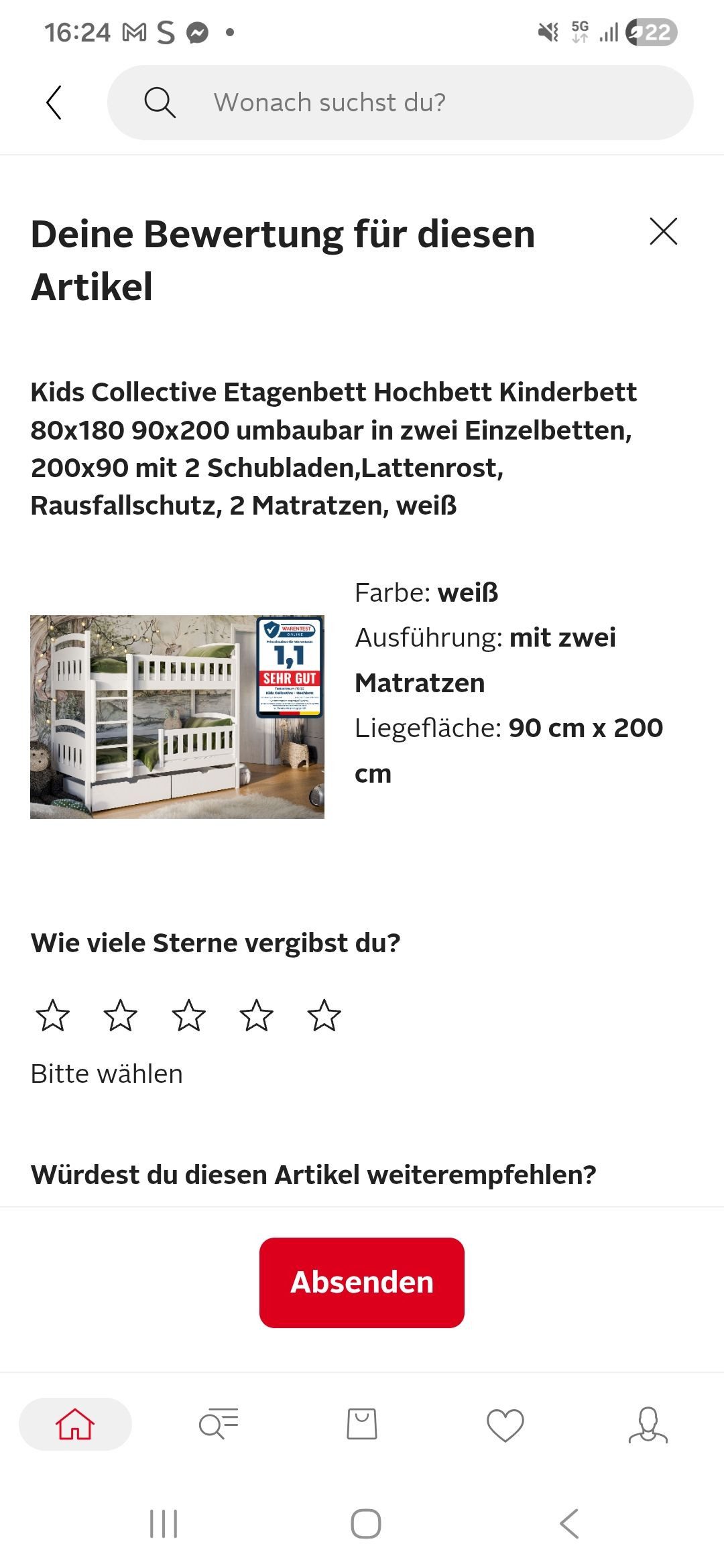Image resolution: width=724 pixels, height=1568 pixels.
Task: Give a one-star rating
Action: [x=52, y=1015]
